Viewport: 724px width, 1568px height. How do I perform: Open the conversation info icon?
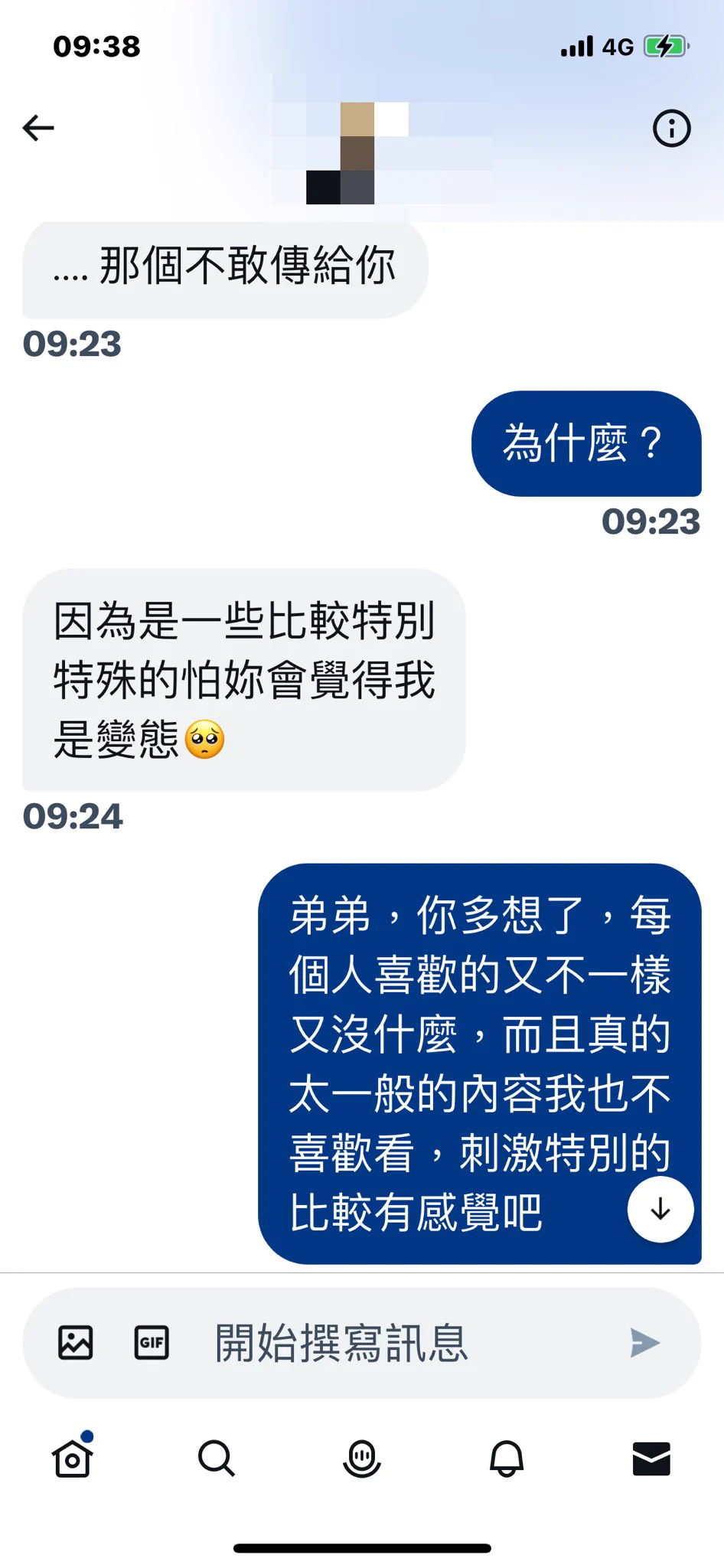point(671,128)
